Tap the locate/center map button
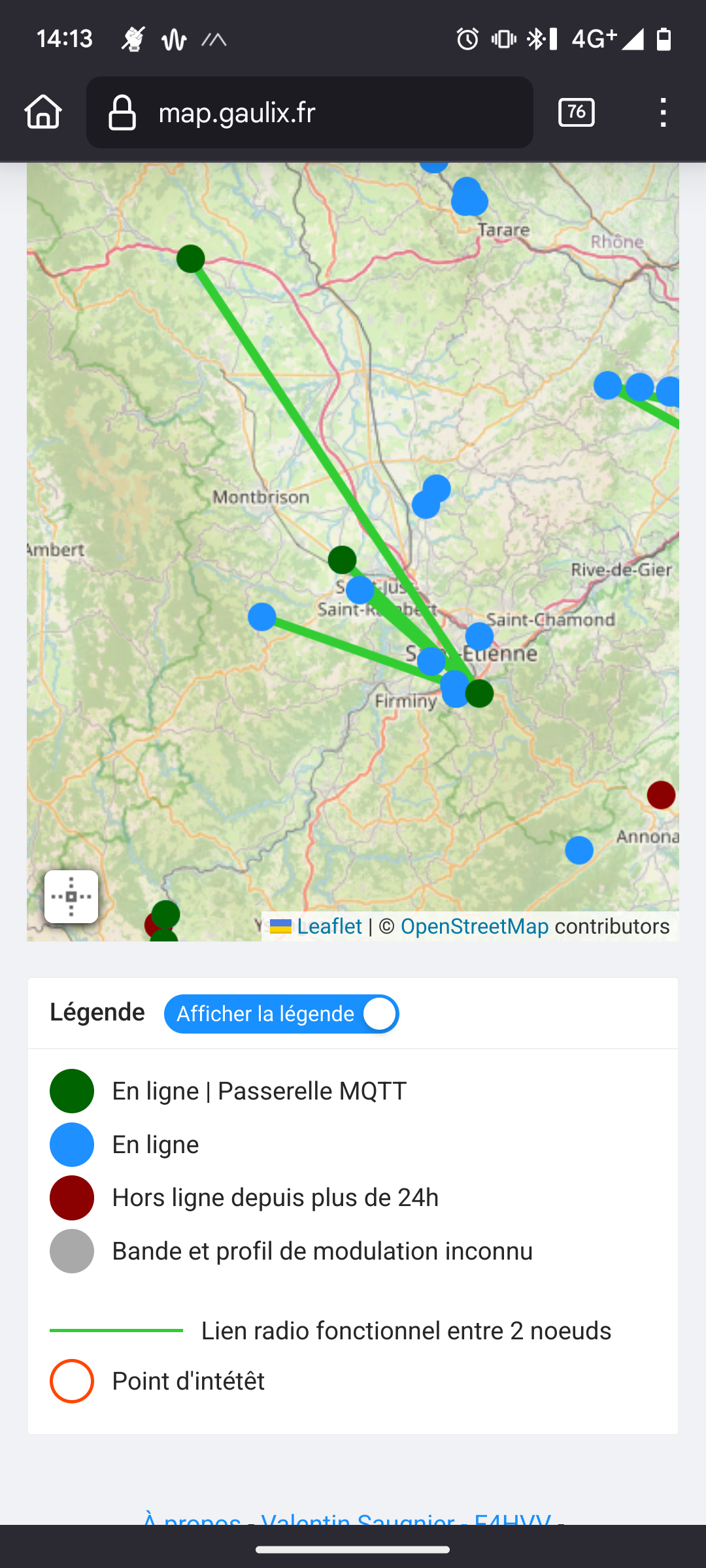This screenshot has height=1568, width=706. pyautogui.click(x=71, y=896)
